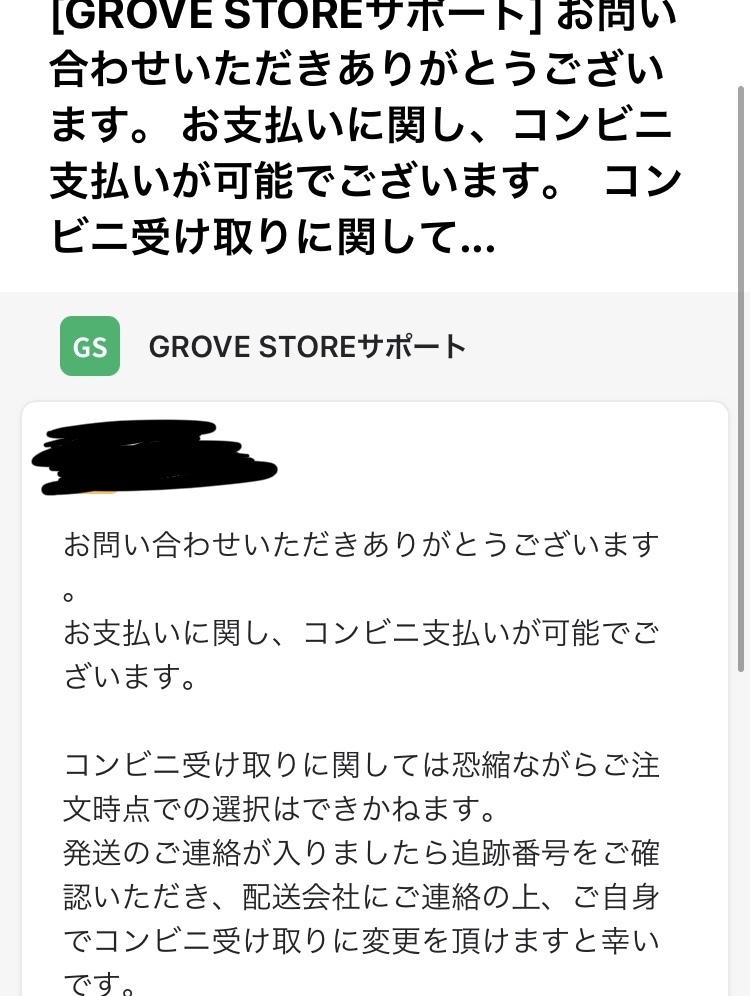Screen dimensions: 750x996
Task: Tap the sender name GROVE STOREサポート
Action: (x=307, y=347)
